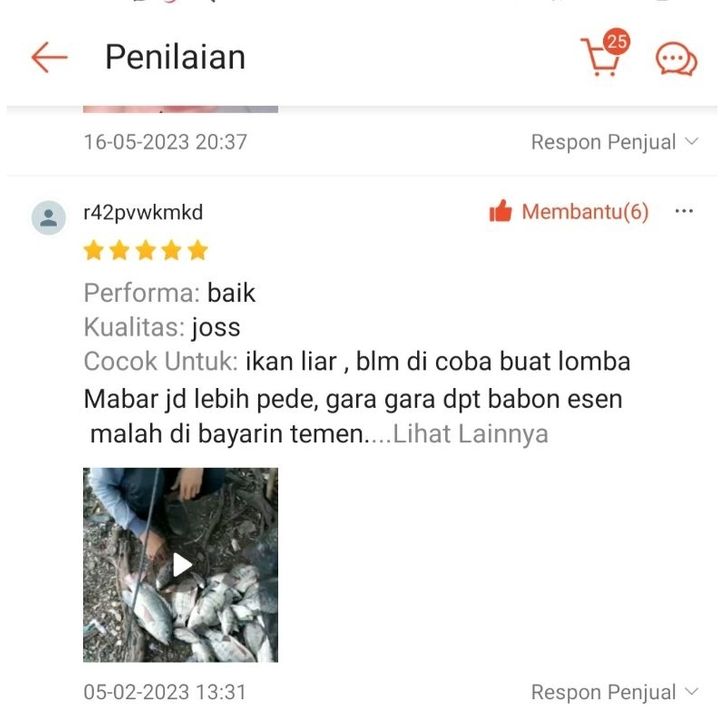The width and height of the screenshot is (726, 726).
Task: Expand Respon Penjual dated 16-05-2023
Action: [614, 142]
